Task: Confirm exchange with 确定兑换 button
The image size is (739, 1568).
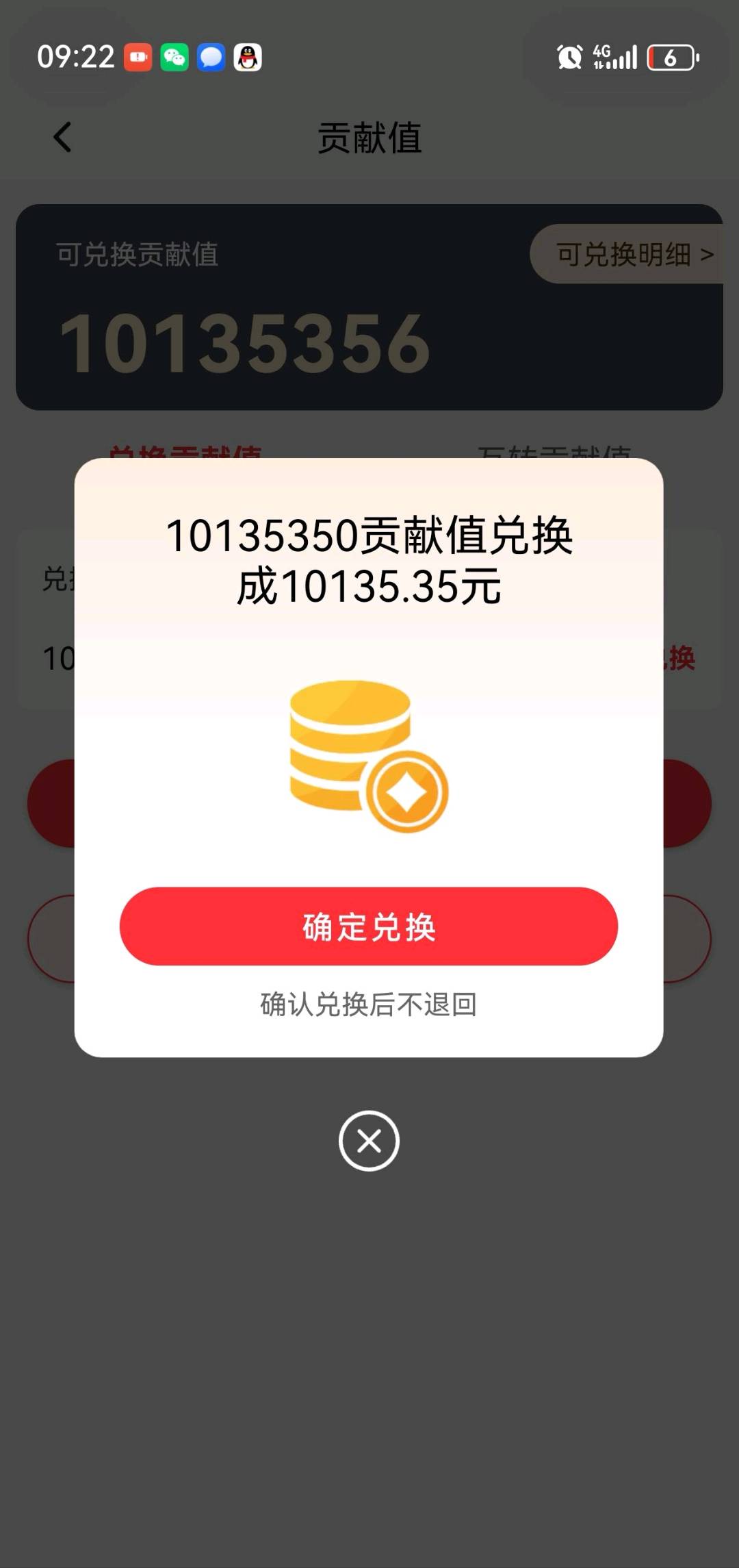Action: pyautogui.click(x=369, y=926)
